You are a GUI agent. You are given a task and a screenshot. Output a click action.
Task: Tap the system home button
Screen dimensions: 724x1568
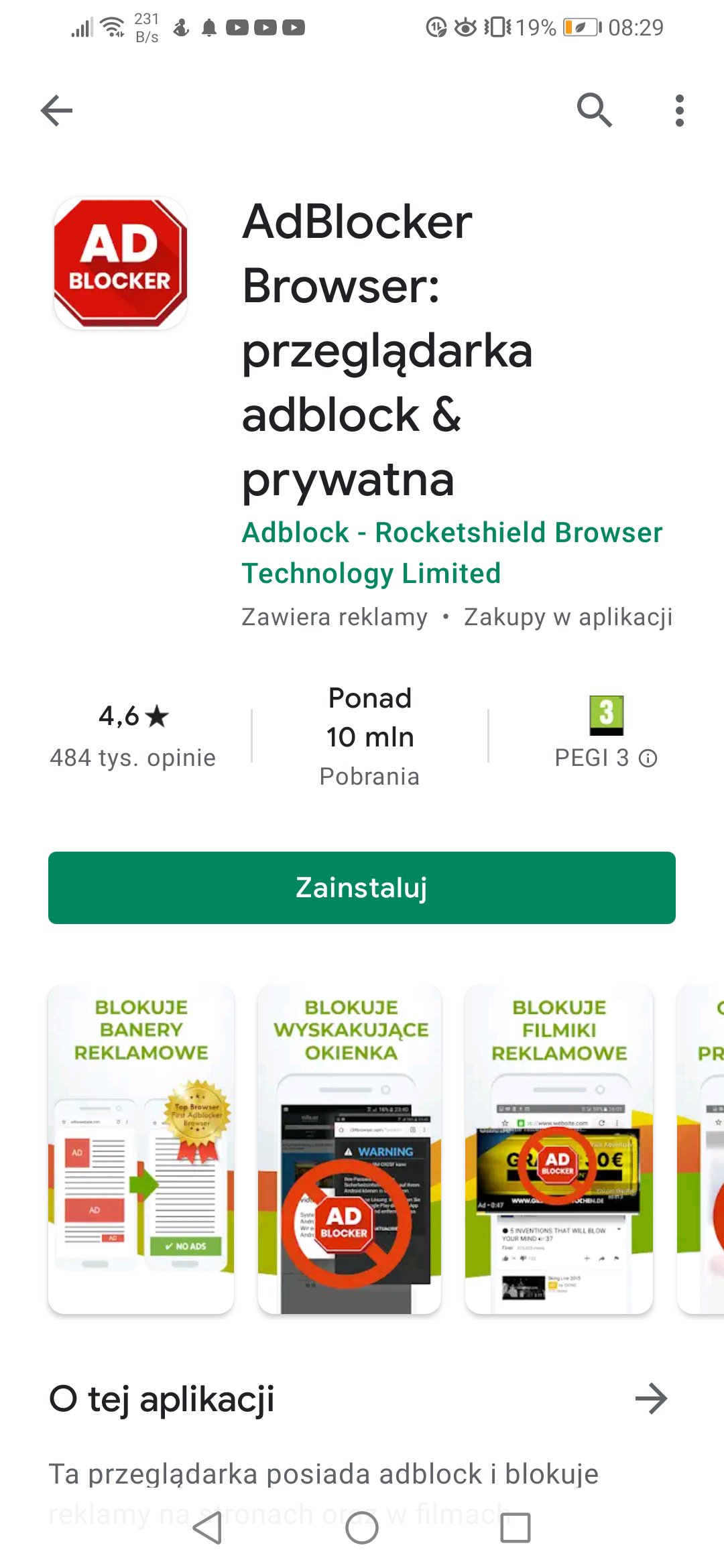[362, 1528]
